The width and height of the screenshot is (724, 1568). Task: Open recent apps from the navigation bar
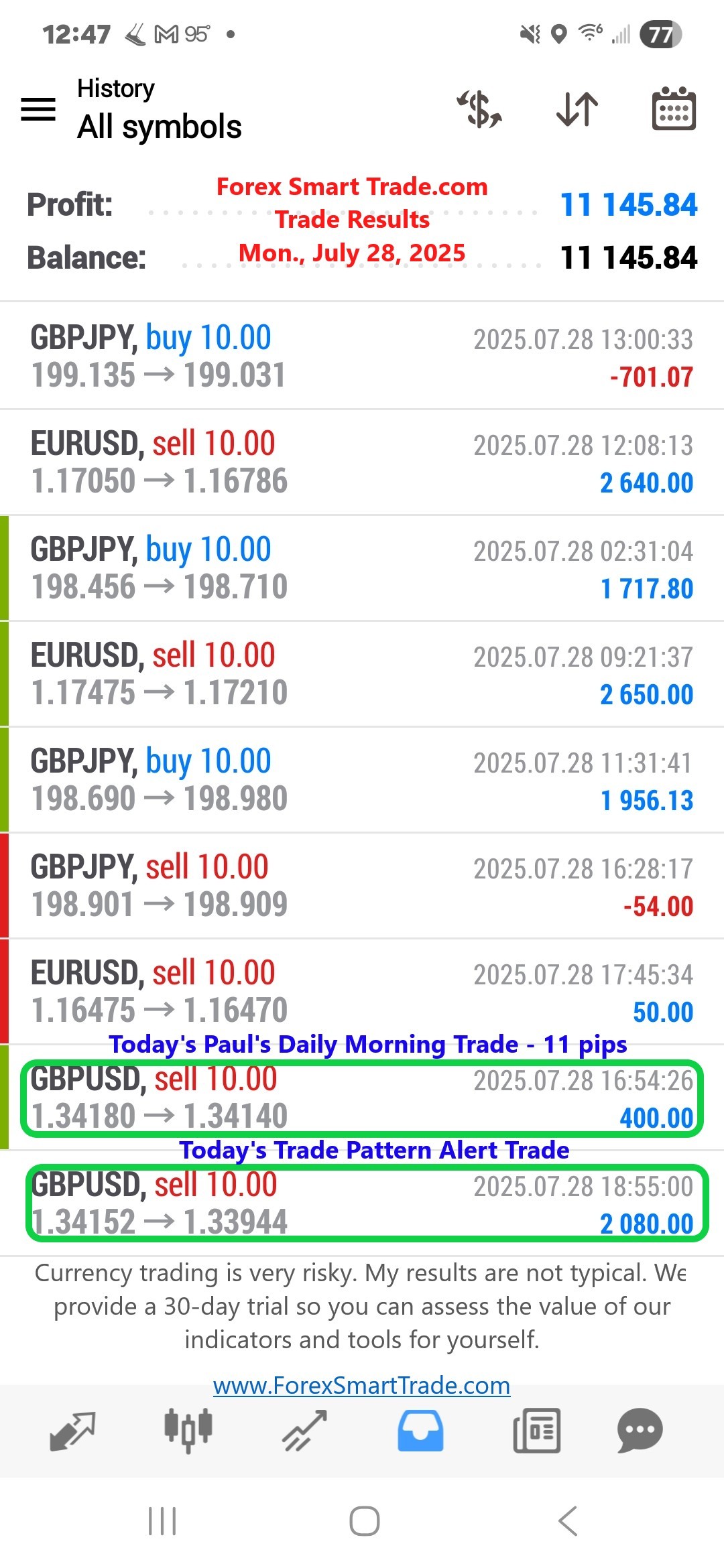pos(161,1520)
